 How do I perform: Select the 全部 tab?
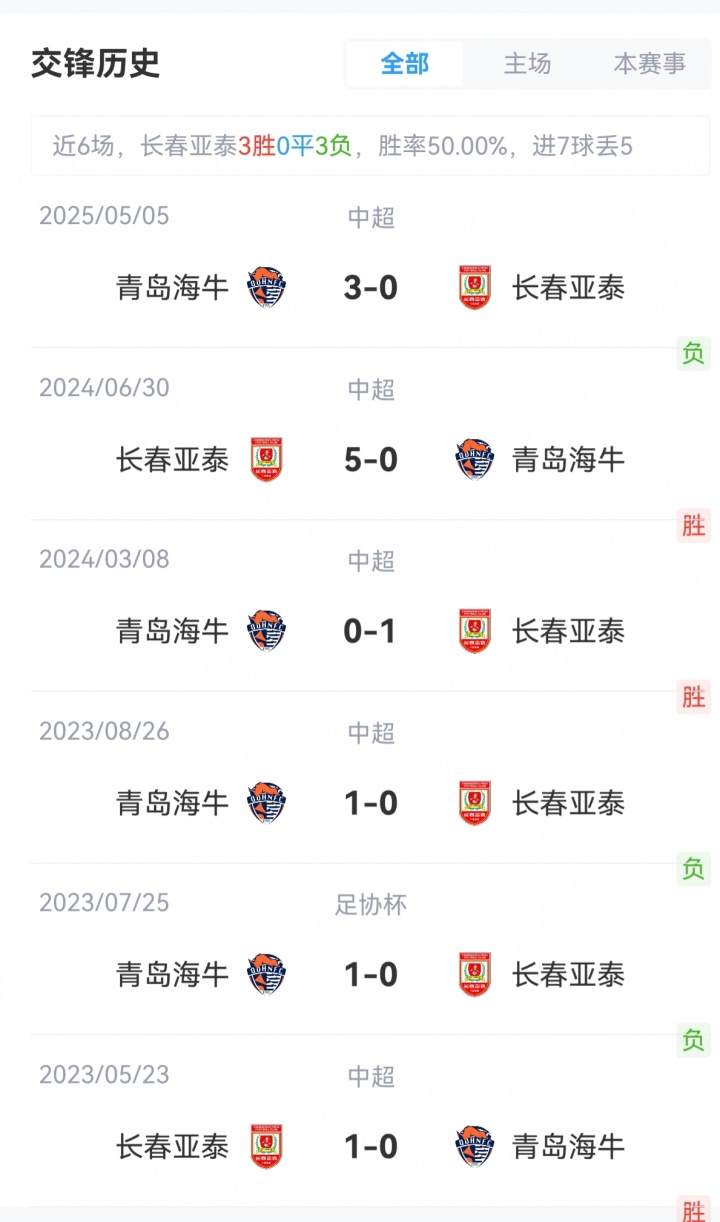pos(405,64)
